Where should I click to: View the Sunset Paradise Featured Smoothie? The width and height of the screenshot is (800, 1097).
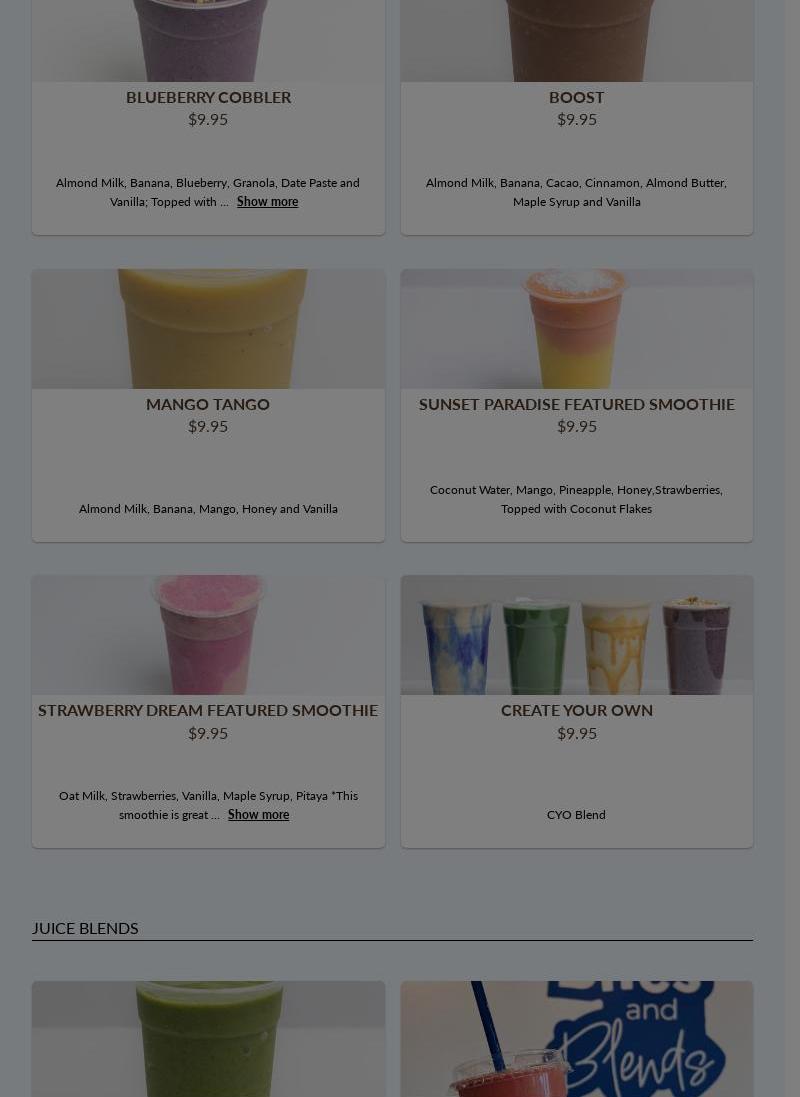[576, 404]
